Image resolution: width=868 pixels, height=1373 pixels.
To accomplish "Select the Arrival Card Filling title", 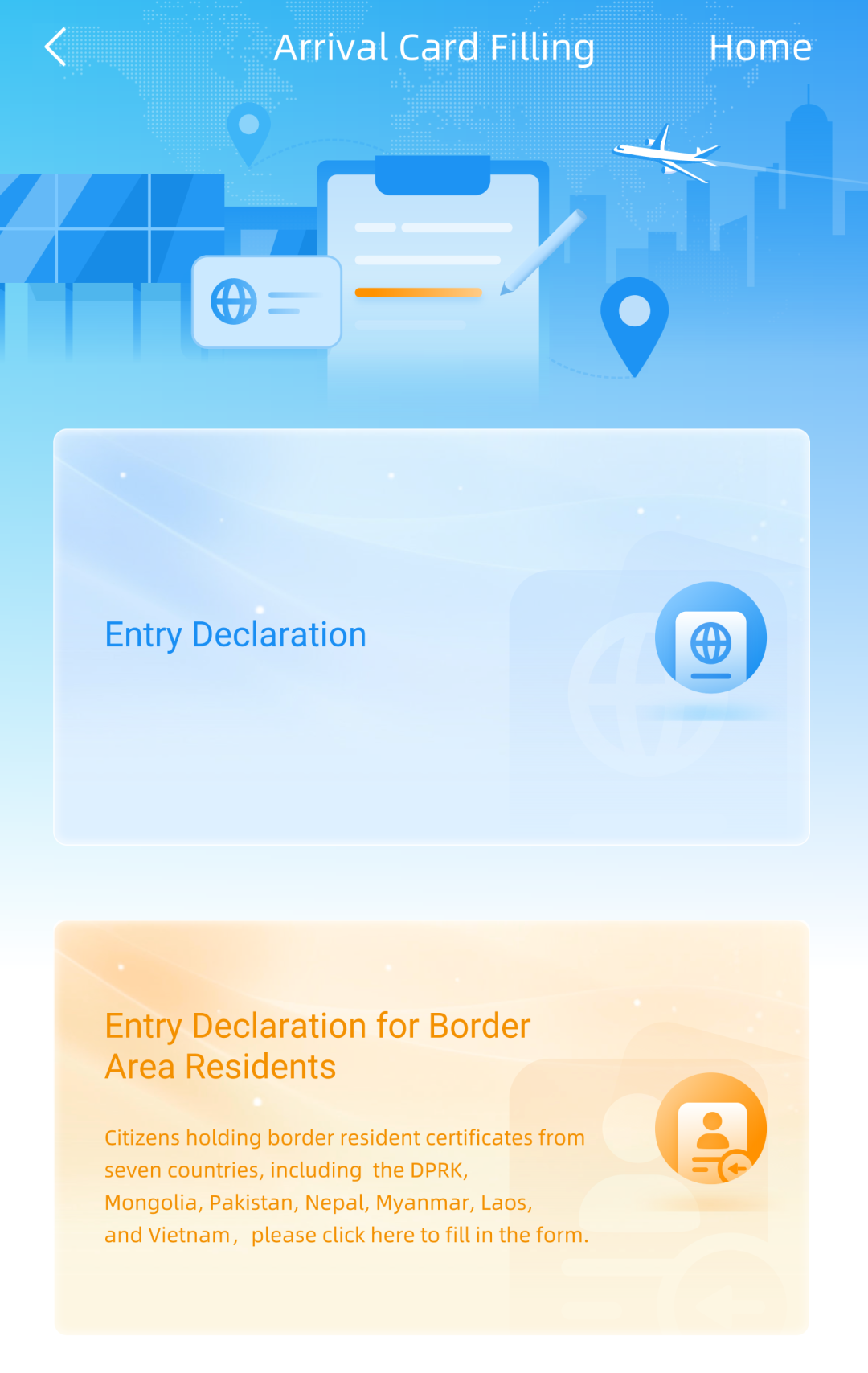I will click(434, 47).
